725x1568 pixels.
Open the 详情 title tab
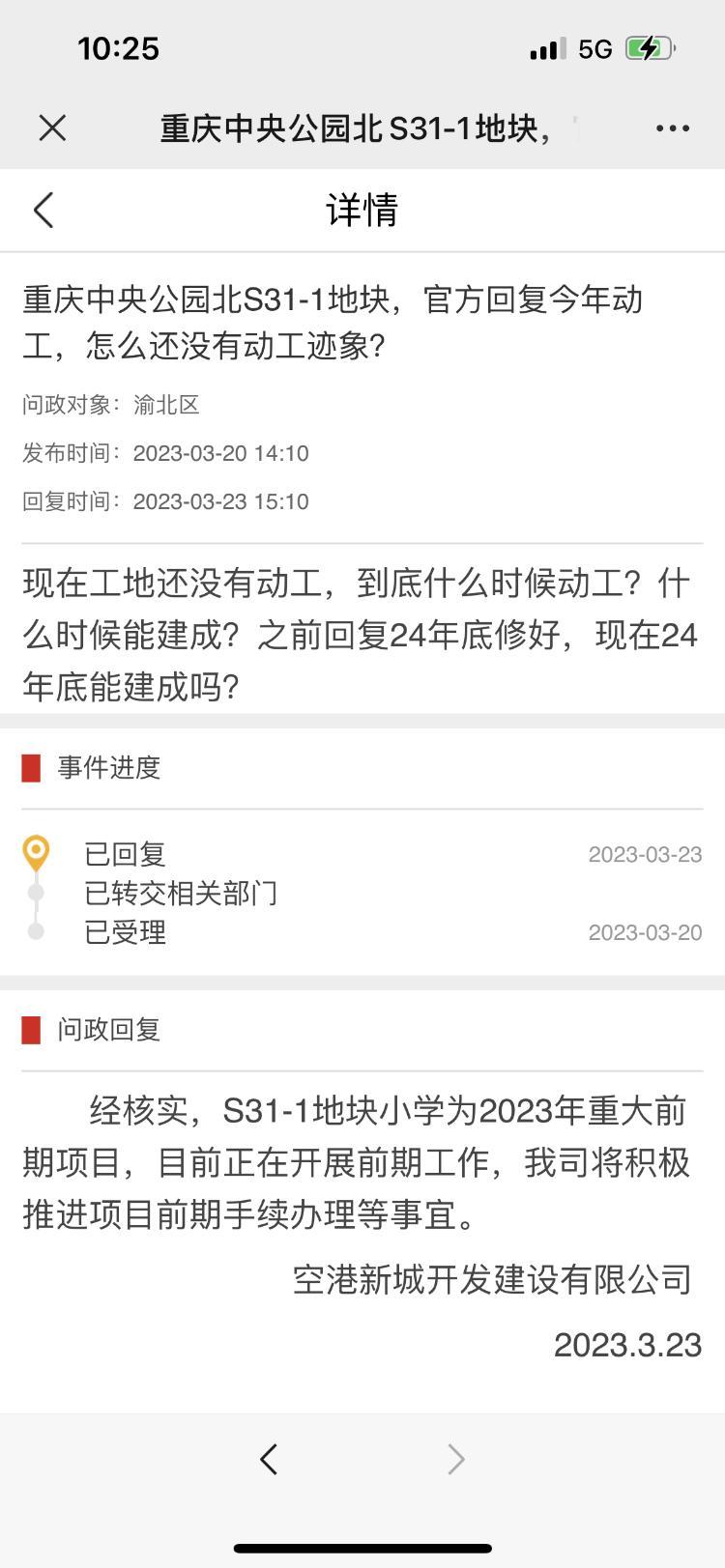click(x=362, y=209)
